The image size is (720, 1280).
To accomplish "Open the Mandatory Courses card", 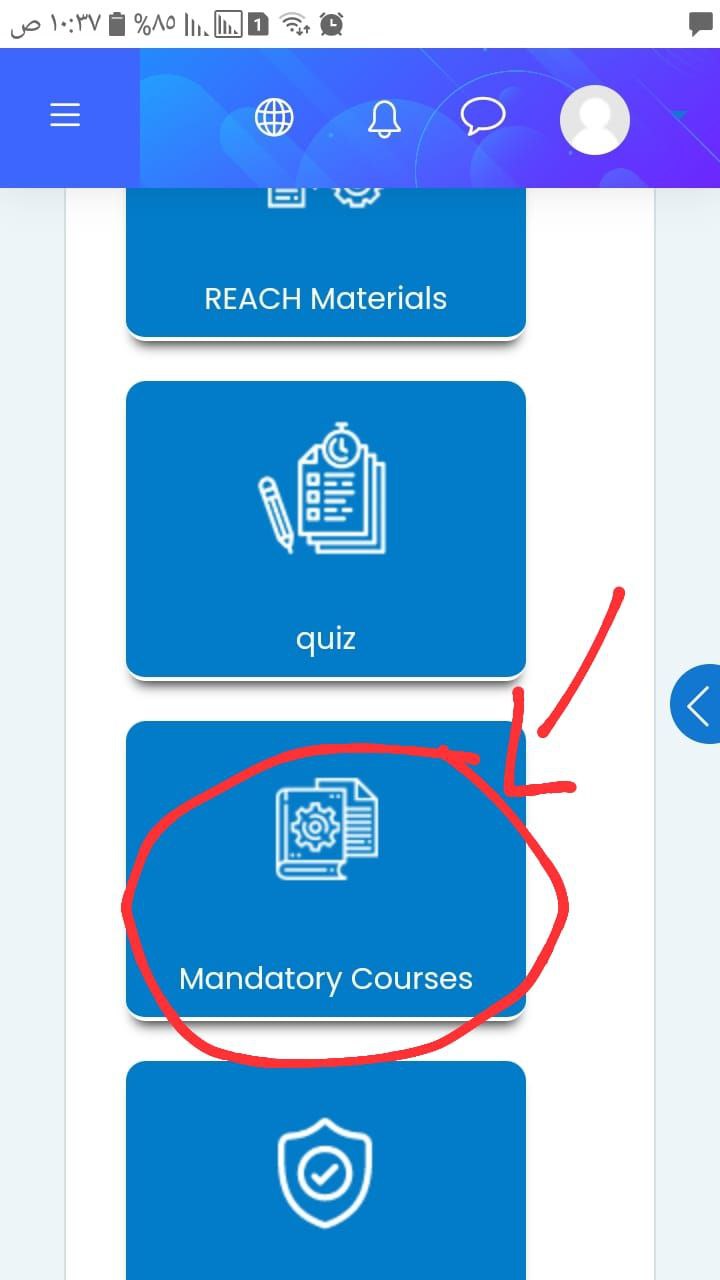I will 326,869.
